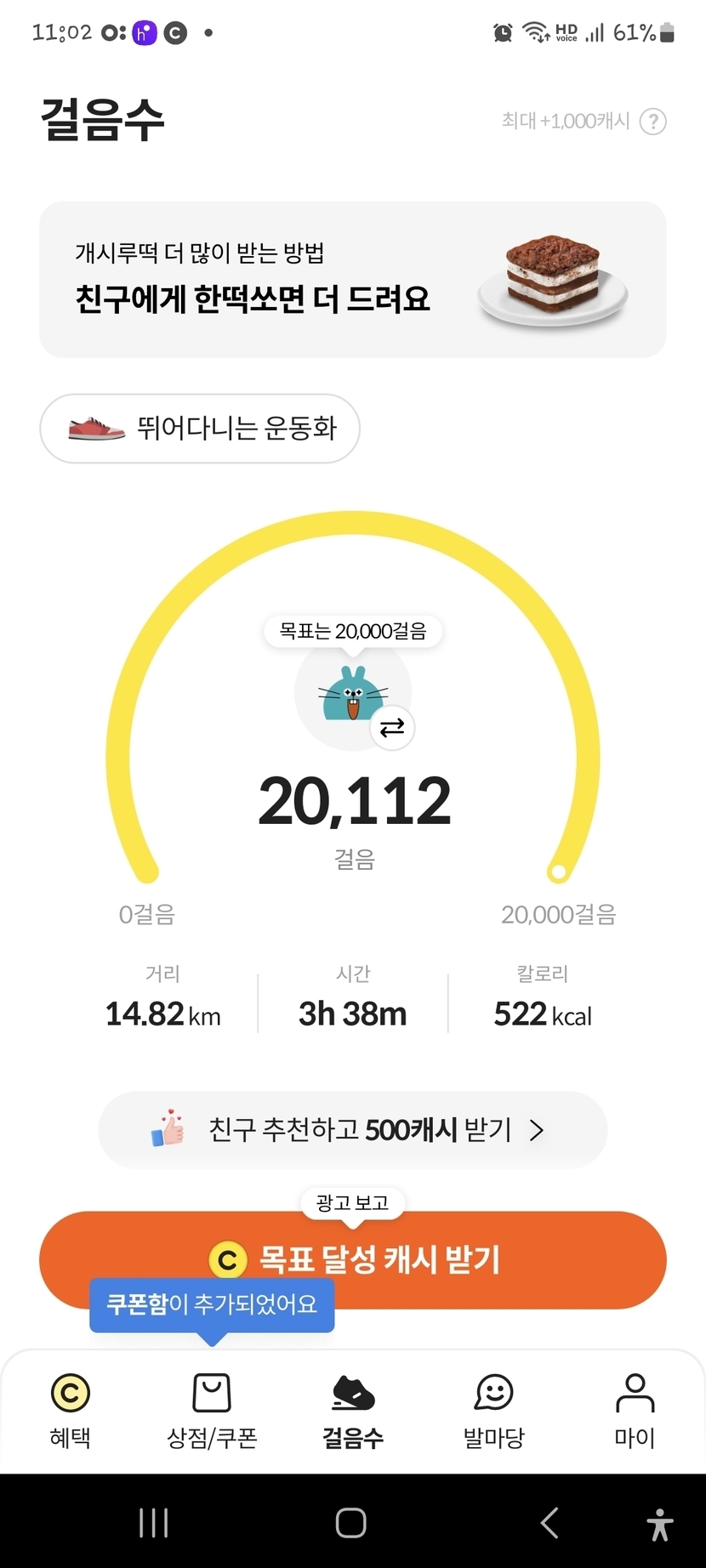
Task: Go to the 발마당 tab
Action: (494, 1410)
